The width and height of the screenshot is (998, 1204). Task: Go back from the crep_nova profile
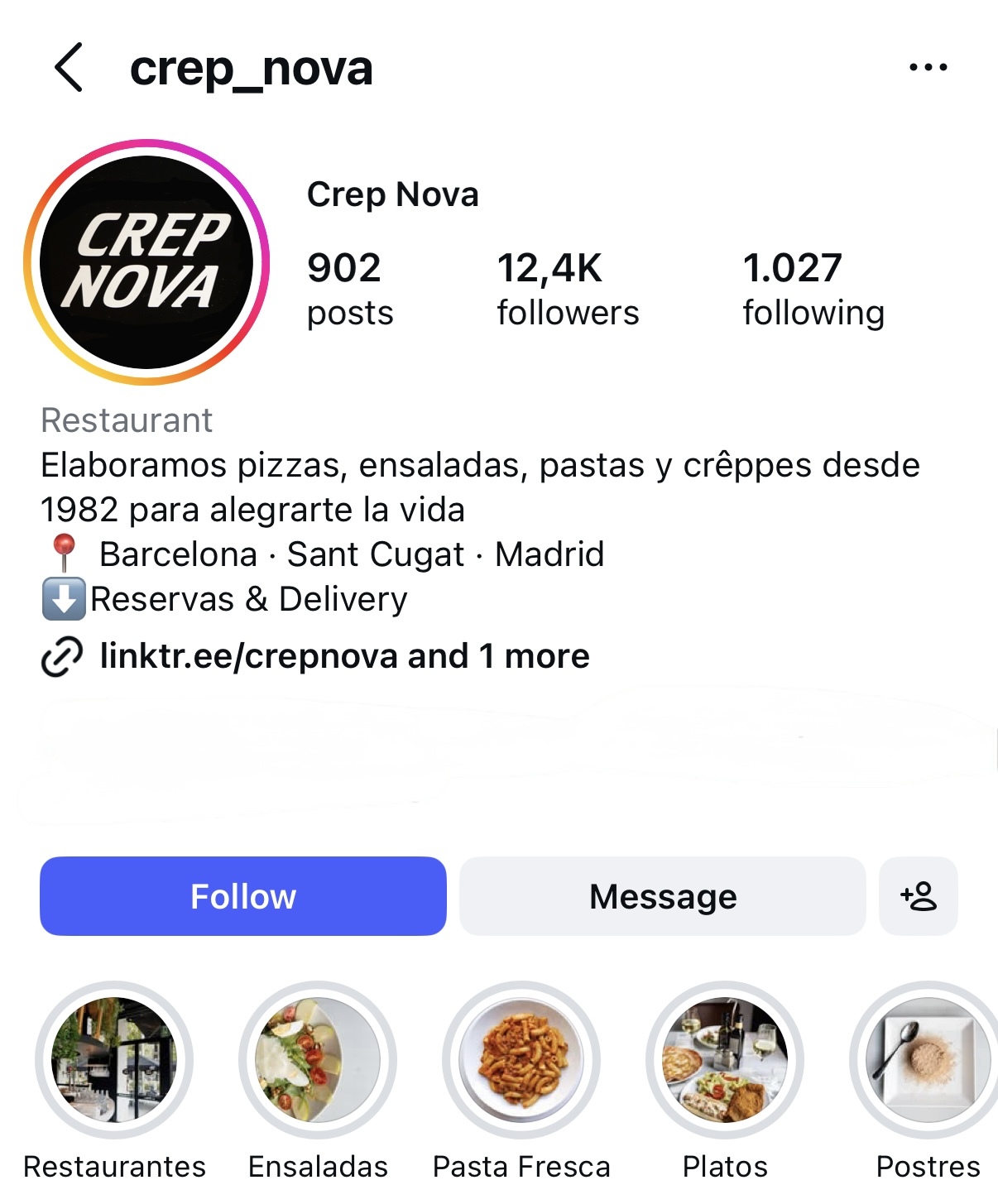click(x=70, y=67)
